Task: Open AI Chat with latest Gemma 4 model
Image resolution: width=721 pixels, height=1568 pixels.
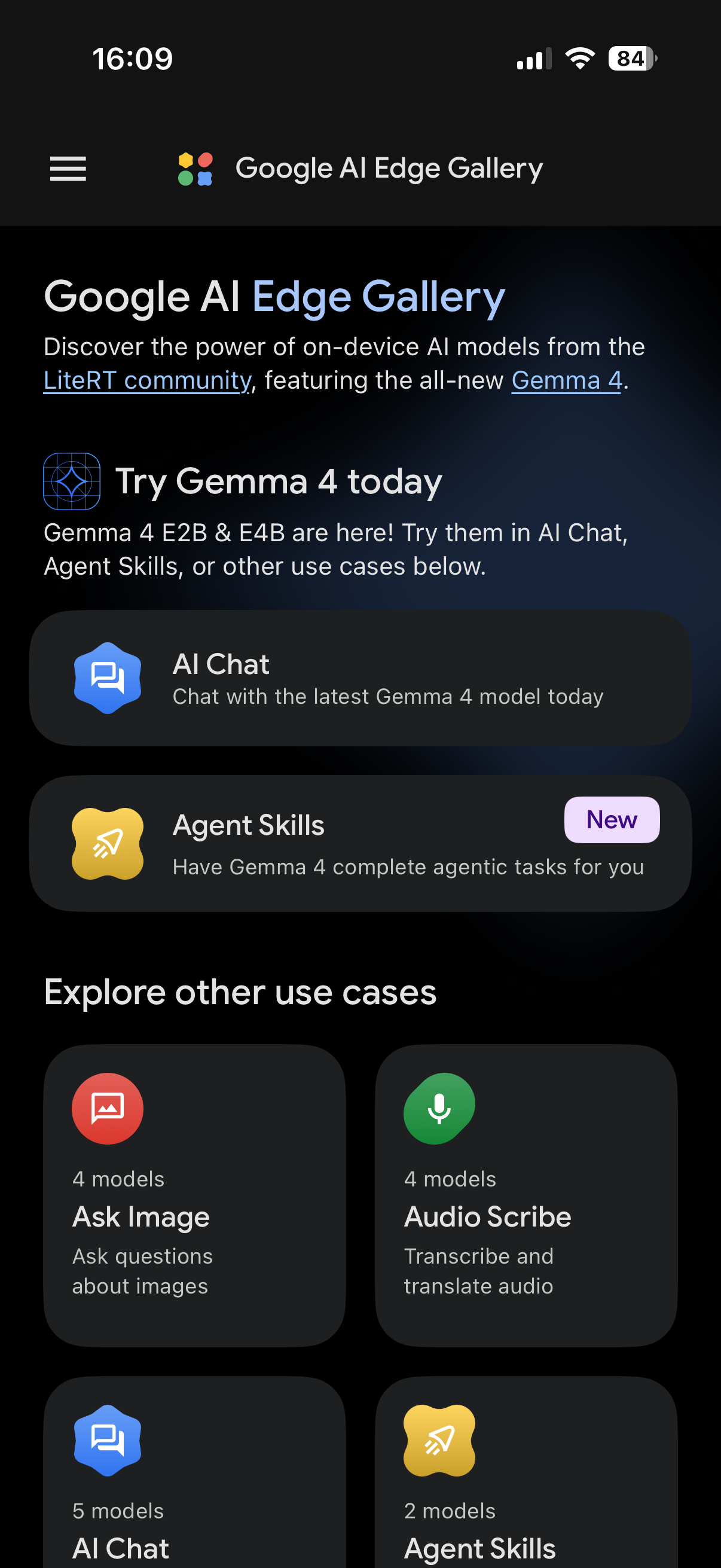Action: coord(359,678)
